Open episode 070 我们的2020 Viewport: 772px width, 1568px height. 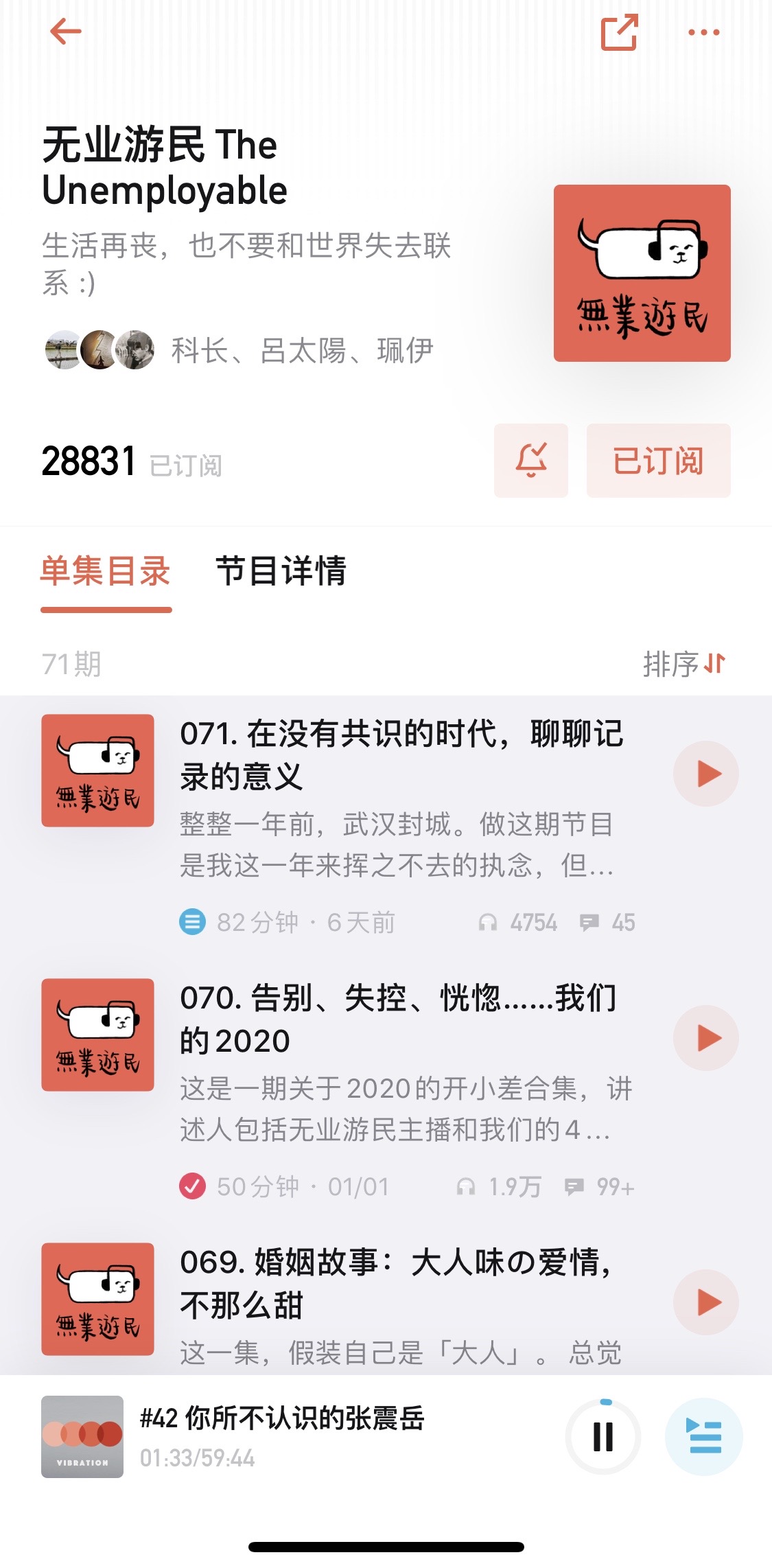[398, 1019]
